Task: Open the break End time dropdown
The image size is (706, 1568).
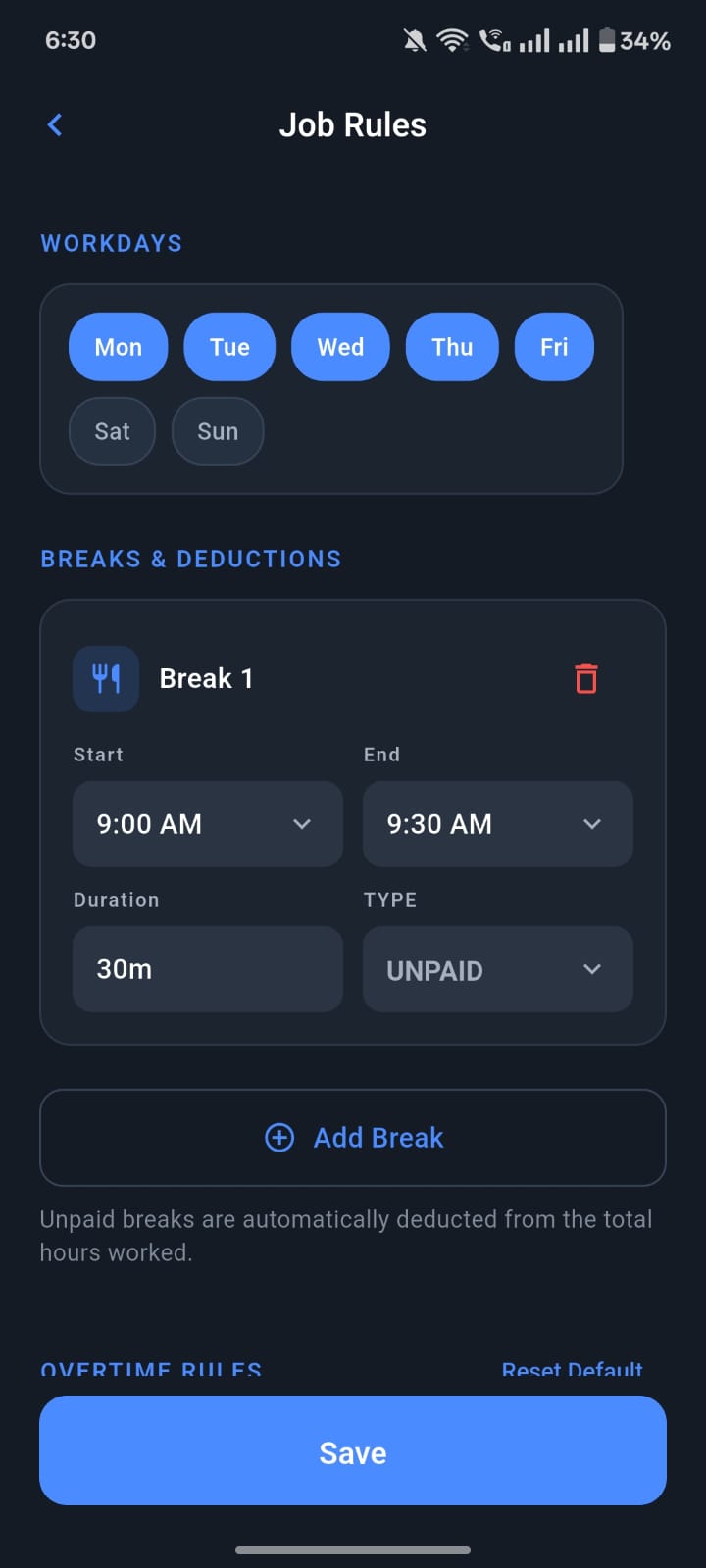Action: coord(497,824)
